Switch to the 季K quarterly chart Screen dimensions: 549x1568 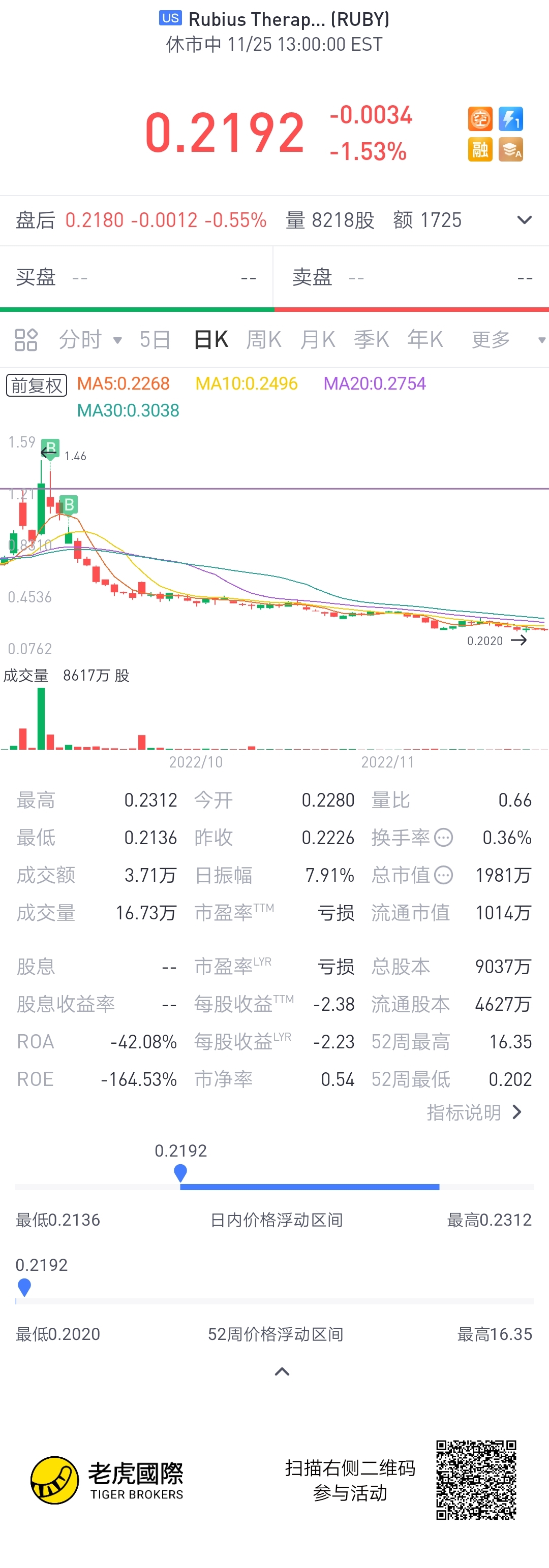pyautogui.click(x=371, y=340)
